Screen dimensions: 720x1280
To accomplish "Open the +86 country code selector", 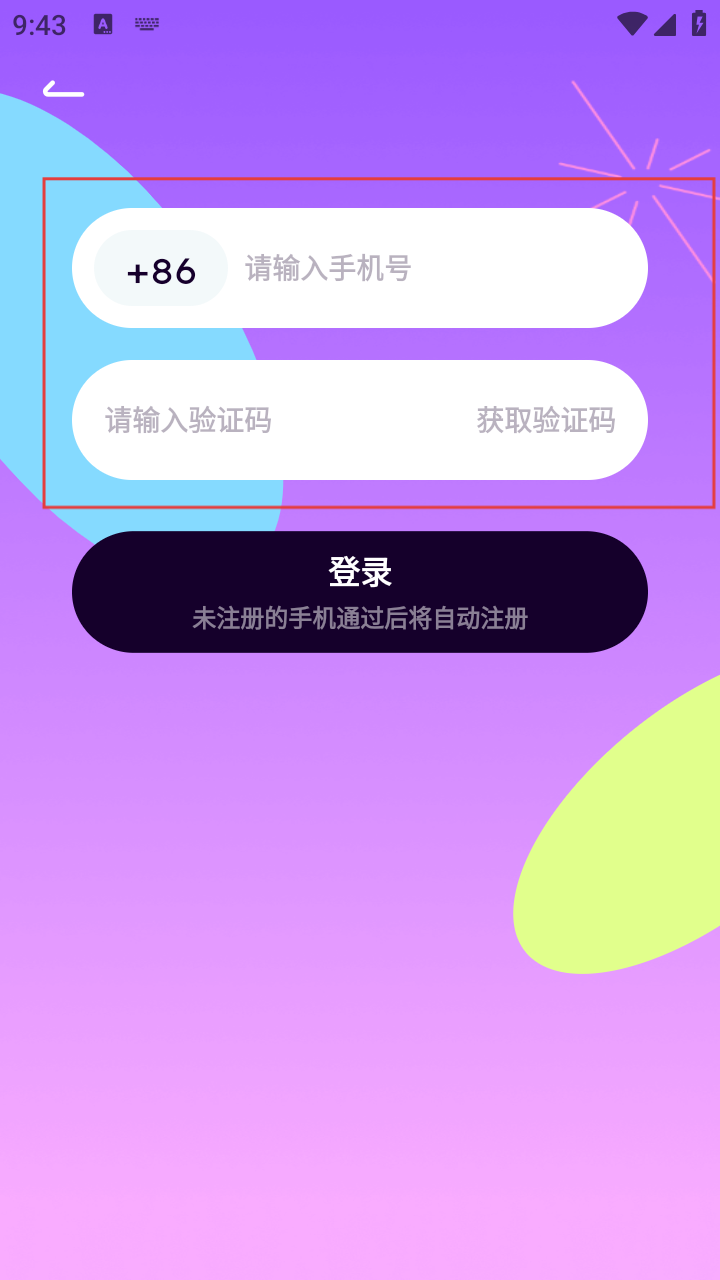I will (x=161, y=269).
